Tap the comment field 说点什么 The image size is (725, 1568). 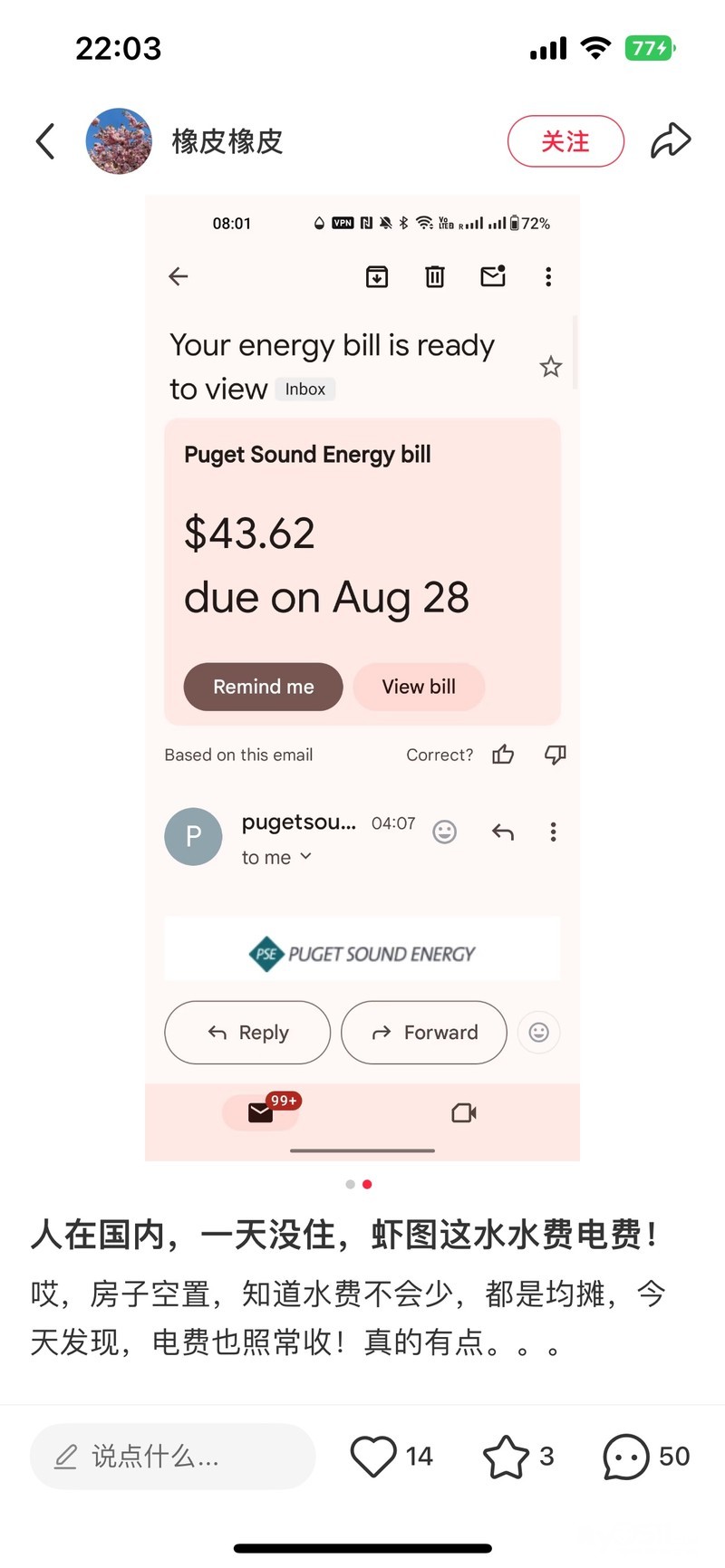pos(172,1456)
